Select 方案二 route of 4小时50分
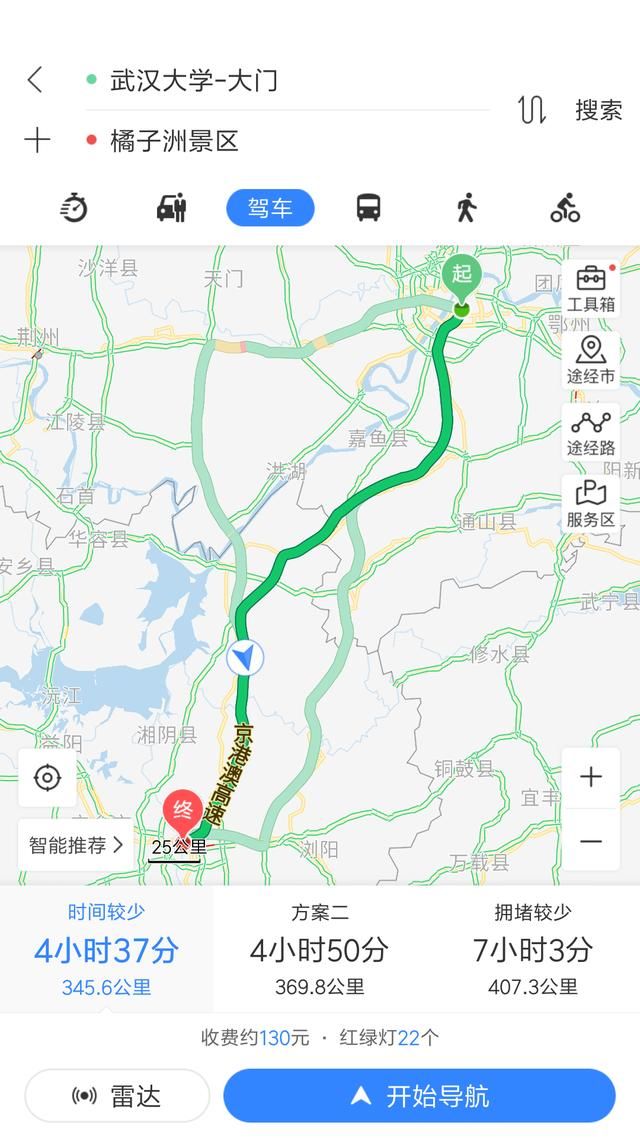 point(320,949)
